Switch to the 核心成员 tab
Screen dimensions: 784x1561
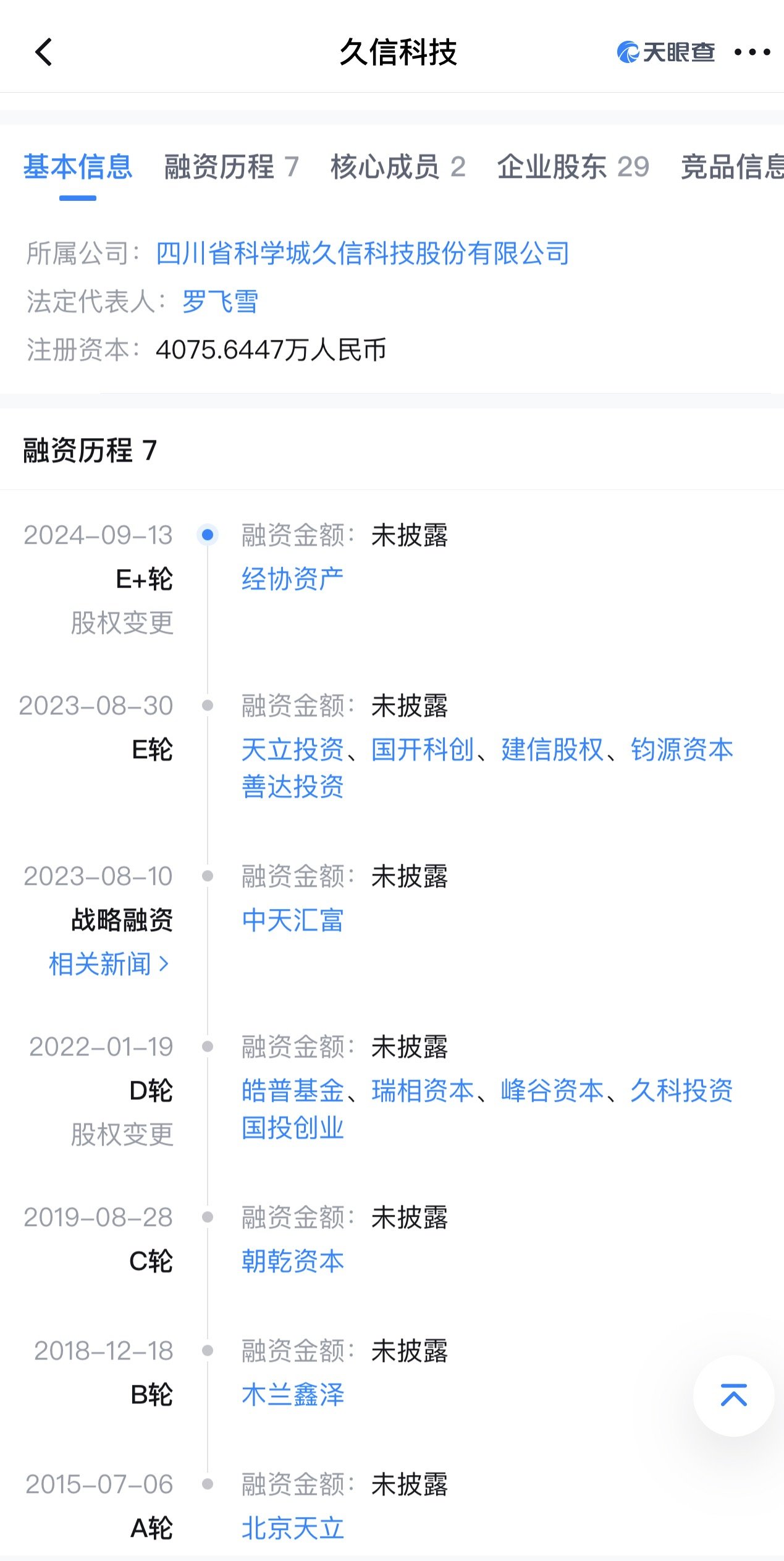pyautogui.click(x=397, y=167)
